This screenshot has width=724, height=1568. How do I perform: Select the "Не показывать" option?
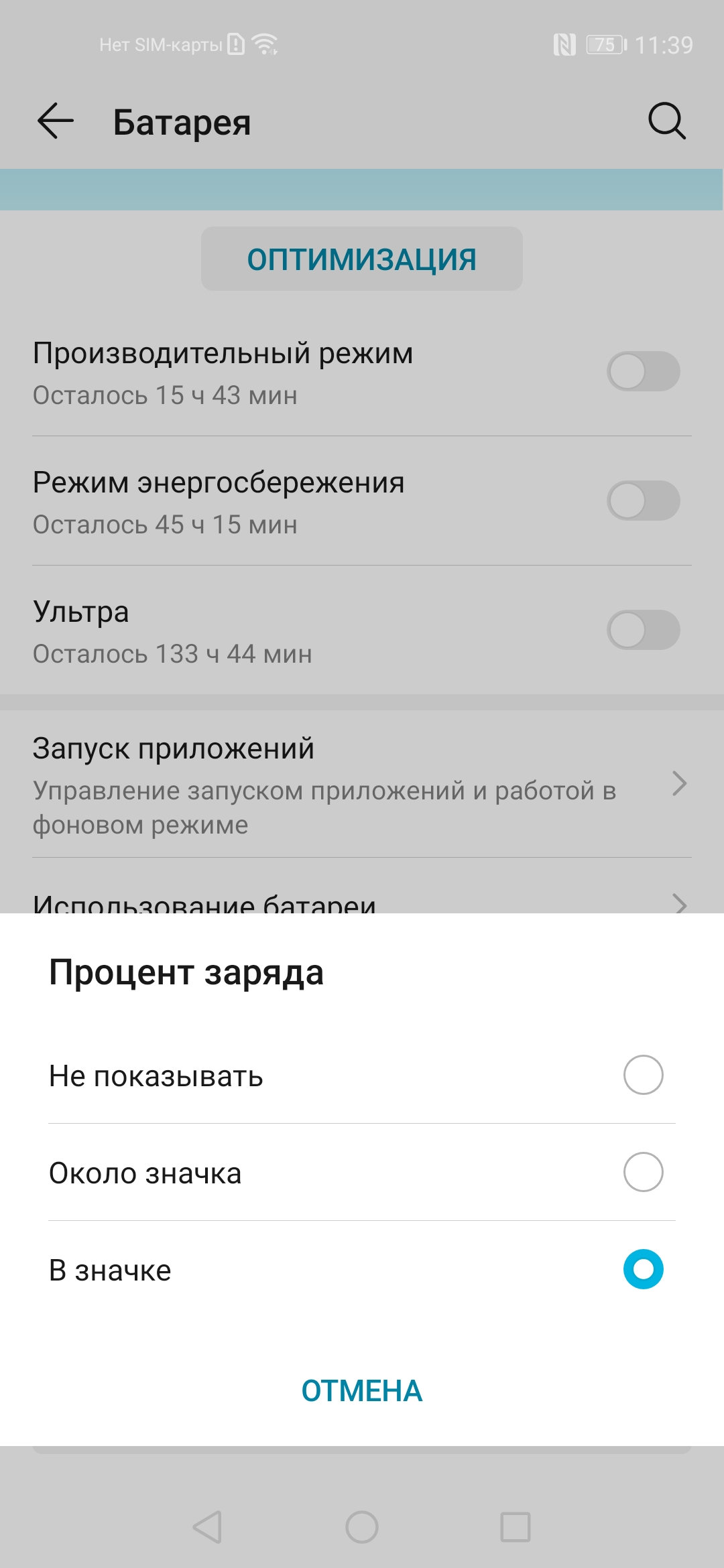tap(642, 1075)
